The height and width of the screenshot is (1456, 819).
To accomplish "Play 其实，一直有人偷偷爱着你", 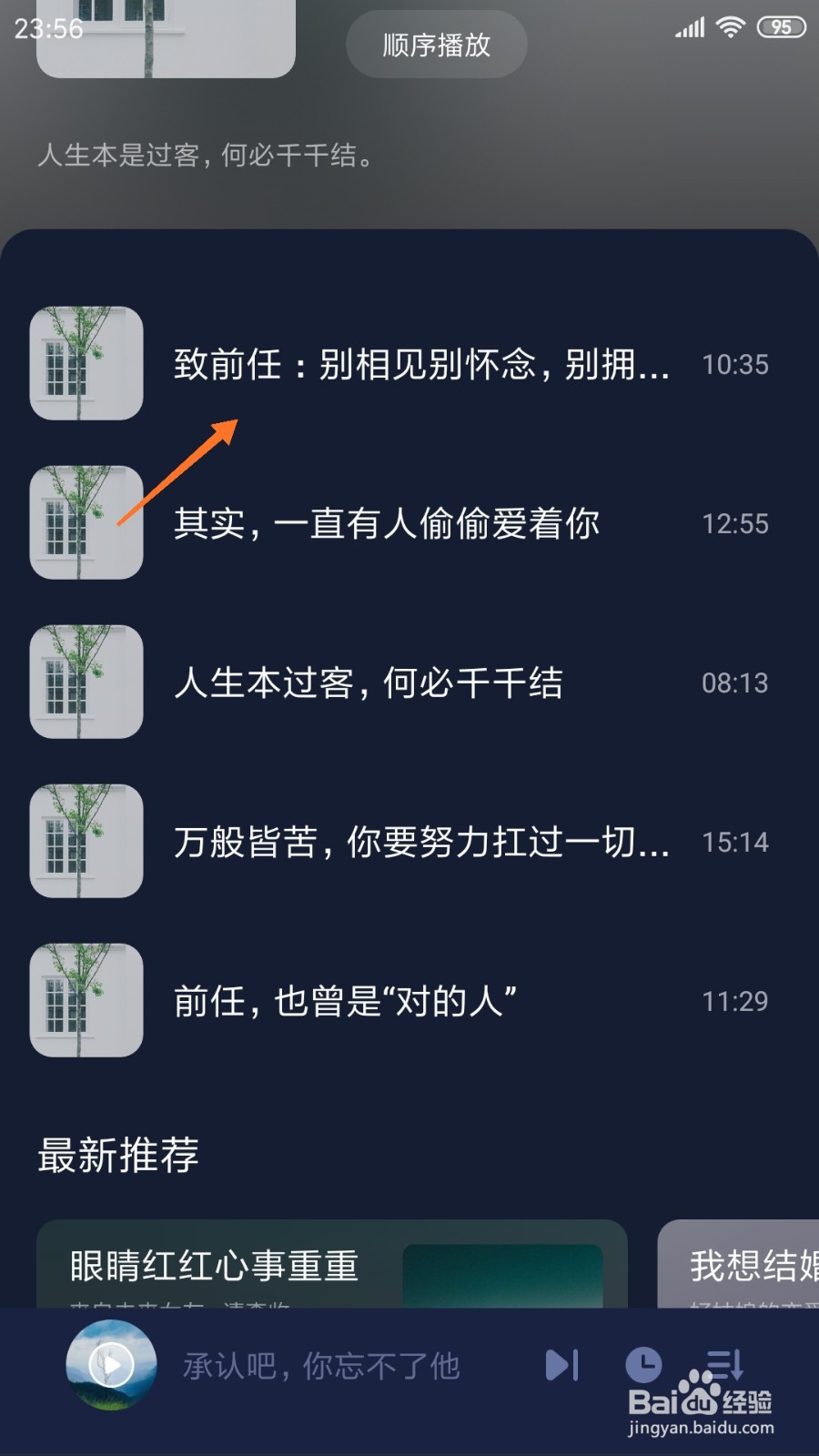I will pos(409,522).
